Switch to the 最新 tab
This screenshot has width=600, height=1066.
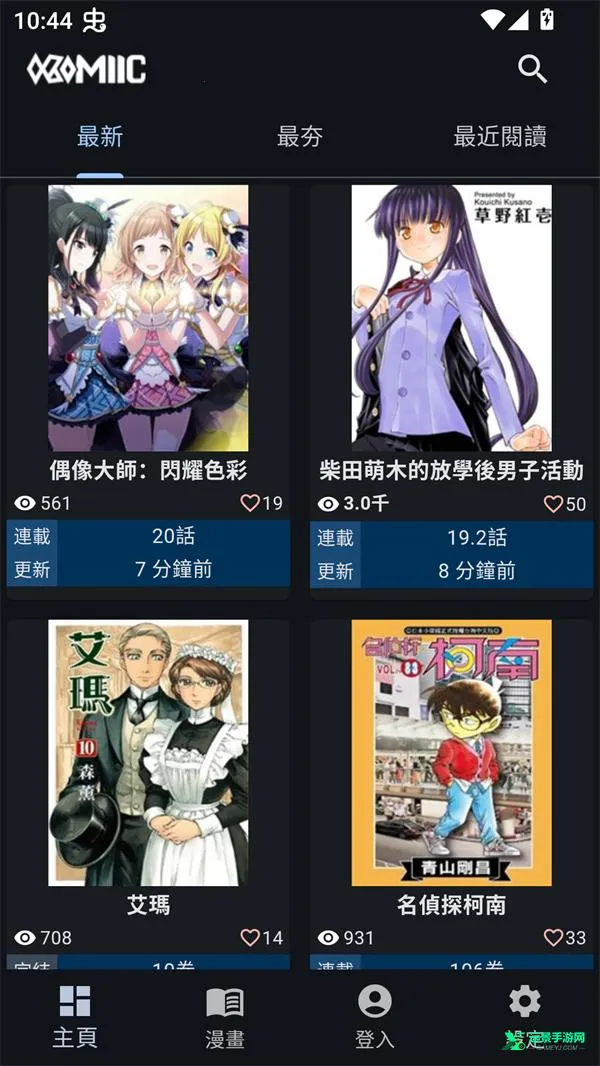(x=100, y=137)
